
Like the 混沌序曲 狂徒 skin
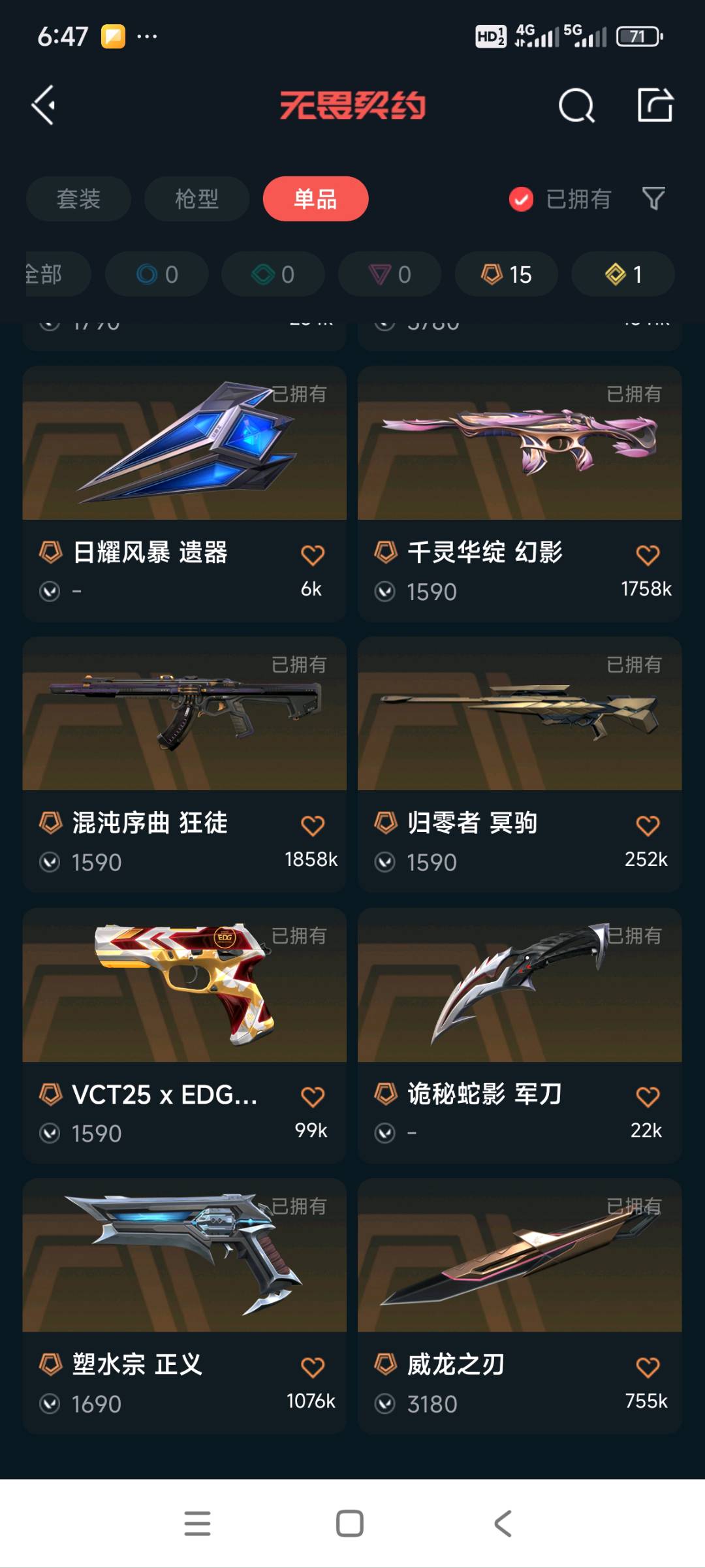coord(313,825)
